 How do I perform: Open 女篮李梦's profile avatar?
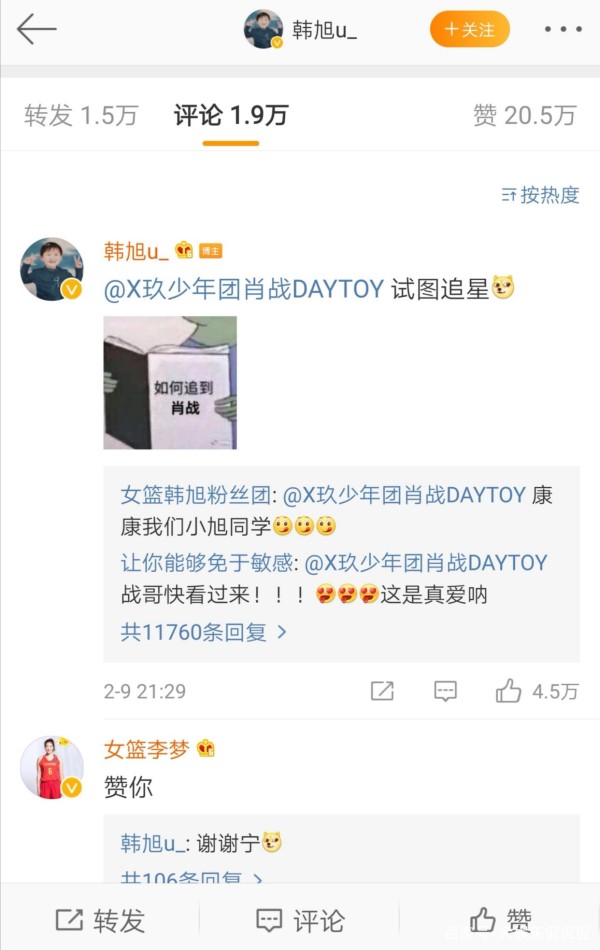[x=52, y=768]
